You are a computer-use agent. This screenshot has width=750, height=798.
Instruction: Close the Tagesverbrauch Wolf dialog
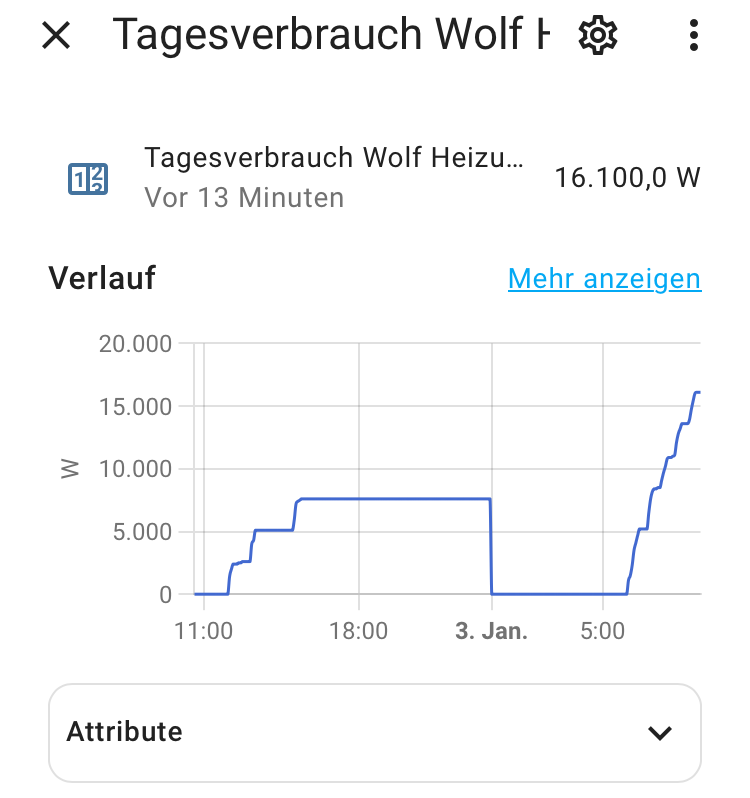pyautogui.click(x=56, y=36)
